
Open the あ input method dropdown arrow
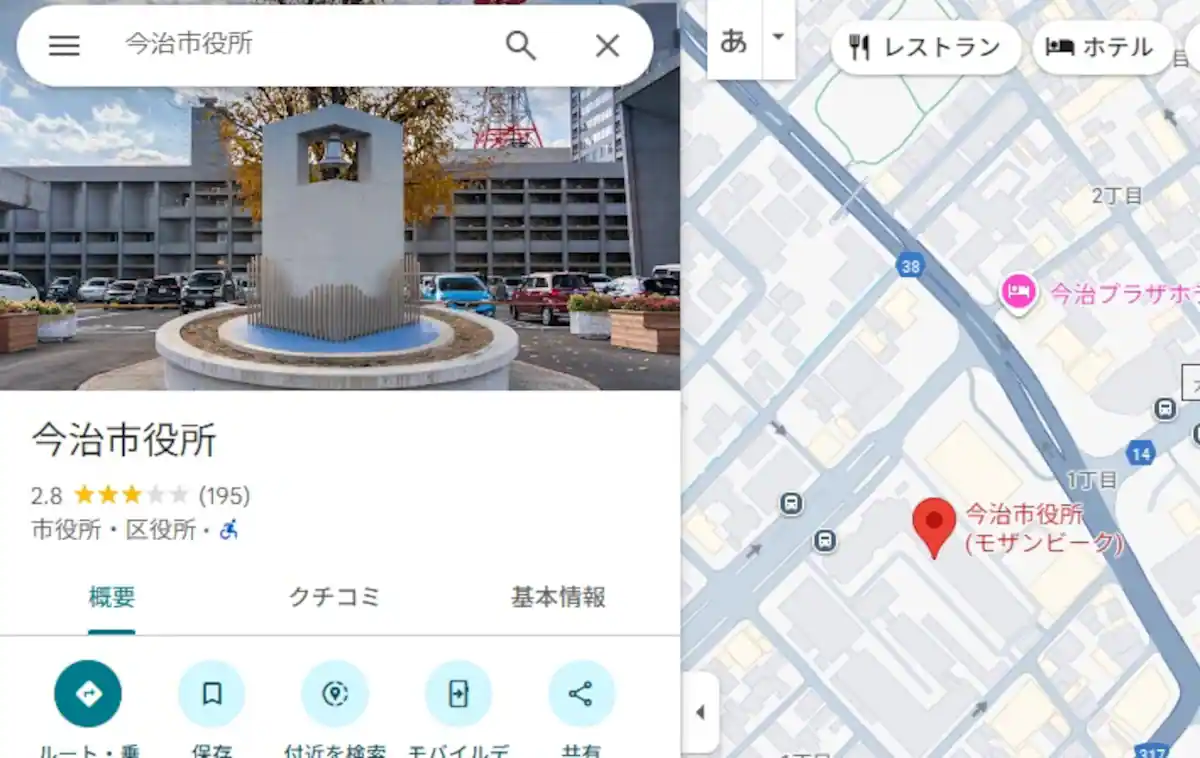(x=778, y=38)
